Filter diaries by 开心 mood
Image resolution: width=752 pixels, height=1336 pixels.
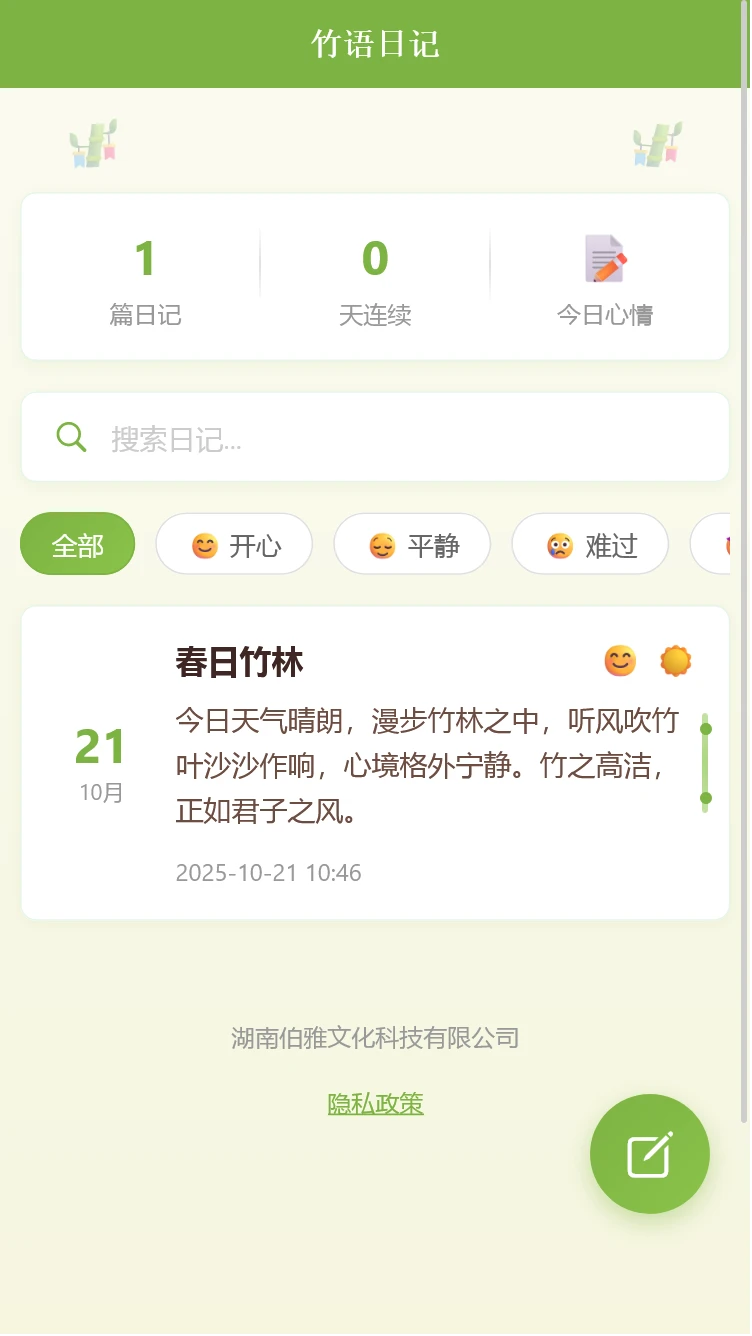point(234,545)
